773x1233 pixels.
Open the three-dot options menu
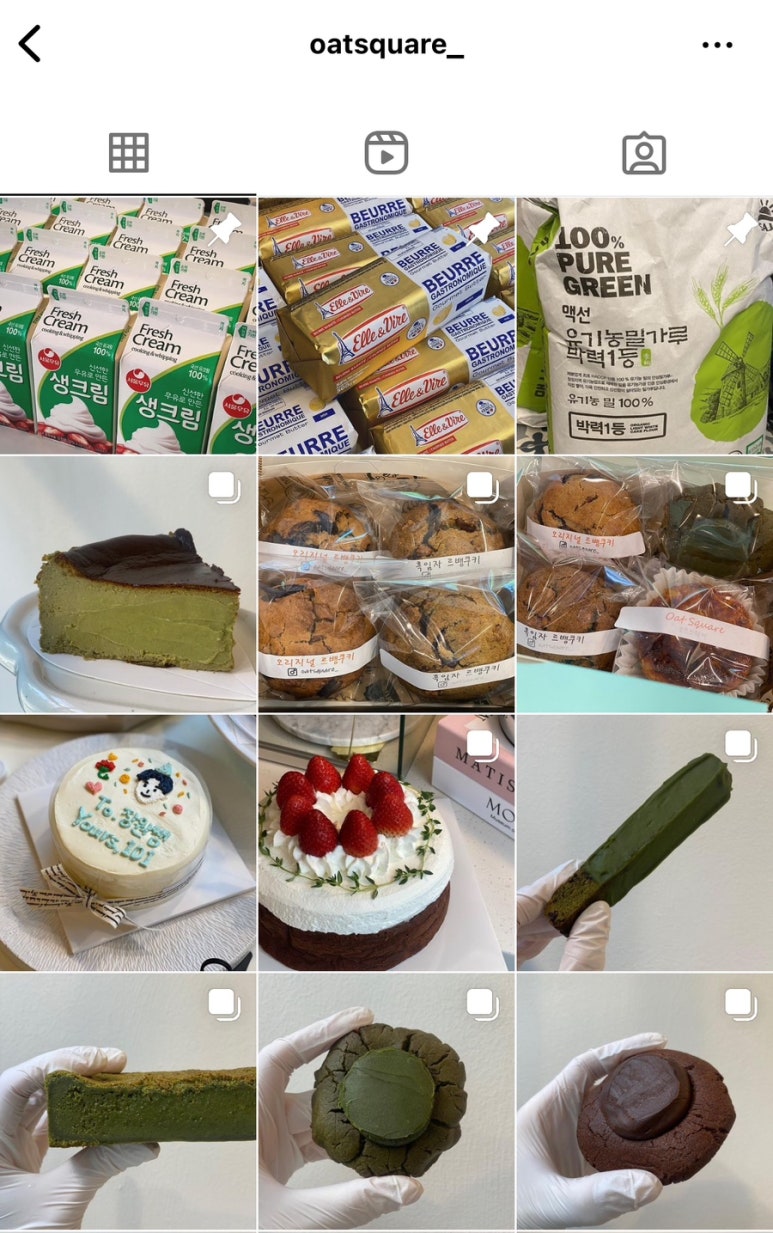(x=717, y=45)
